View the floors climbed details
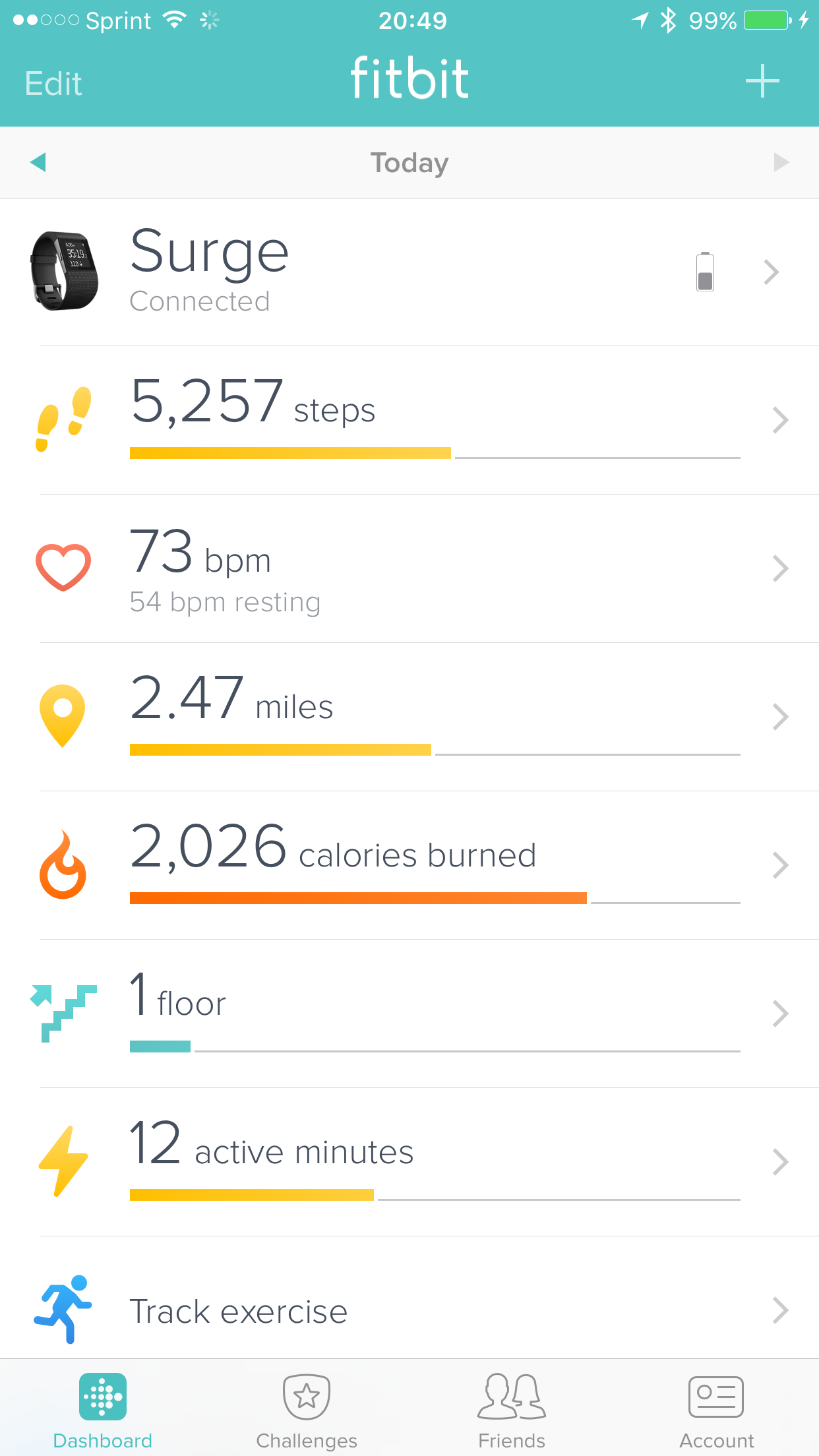Viewport: 819px width, 1456px height. [409, 1014]
